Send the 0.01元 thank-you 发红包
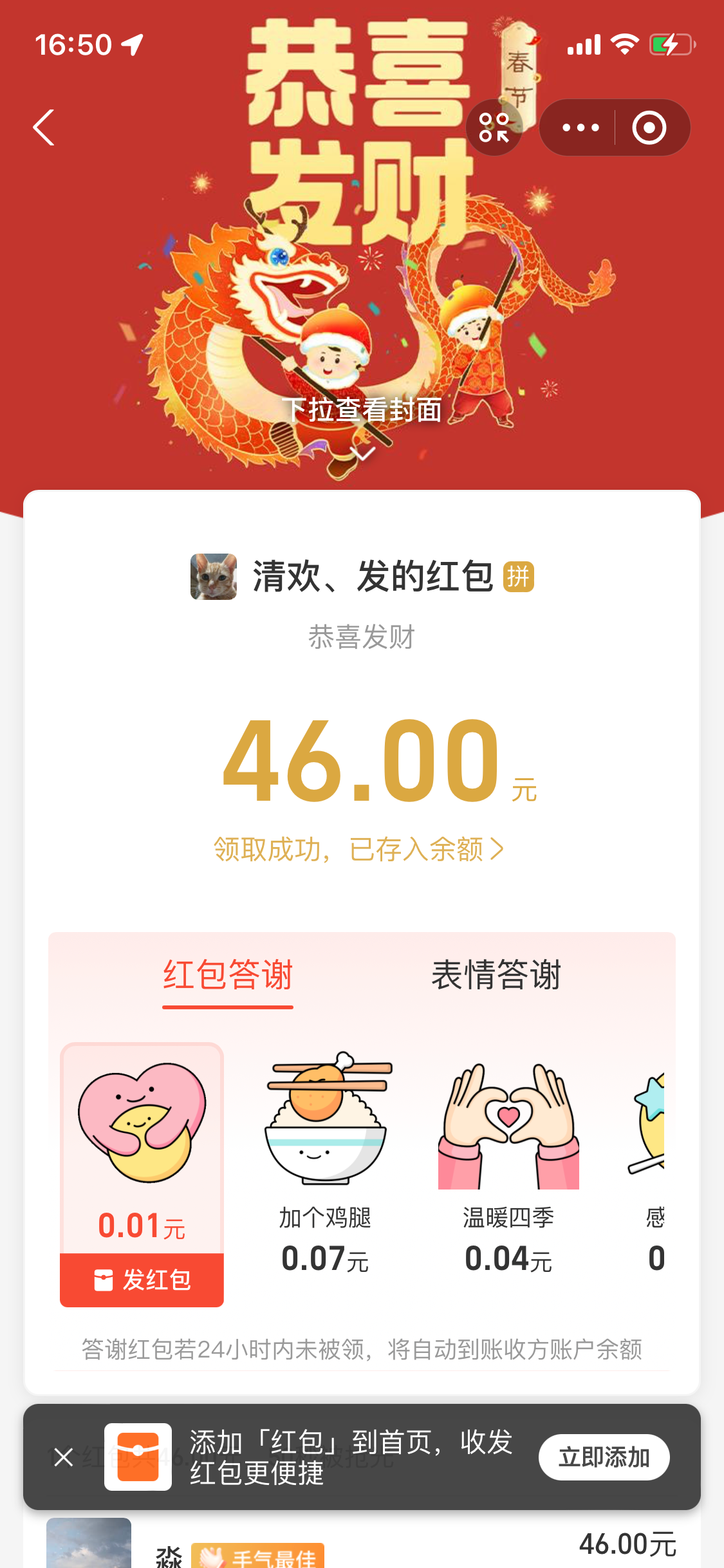Screen dimensions: 724x1568 point(142,1280)
